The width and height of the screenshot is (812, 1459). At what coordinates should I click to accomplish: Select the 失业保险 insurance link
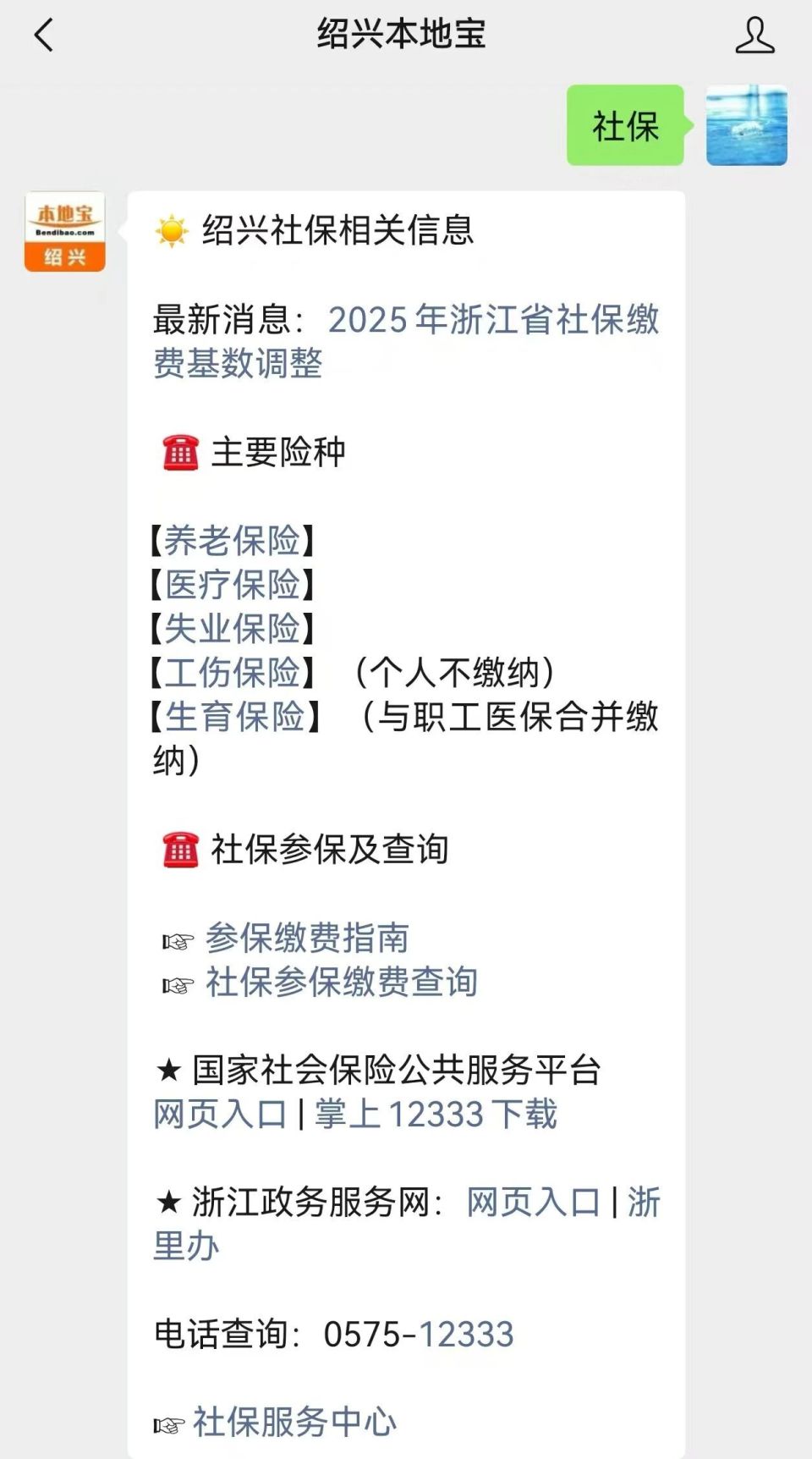[230, 630]
